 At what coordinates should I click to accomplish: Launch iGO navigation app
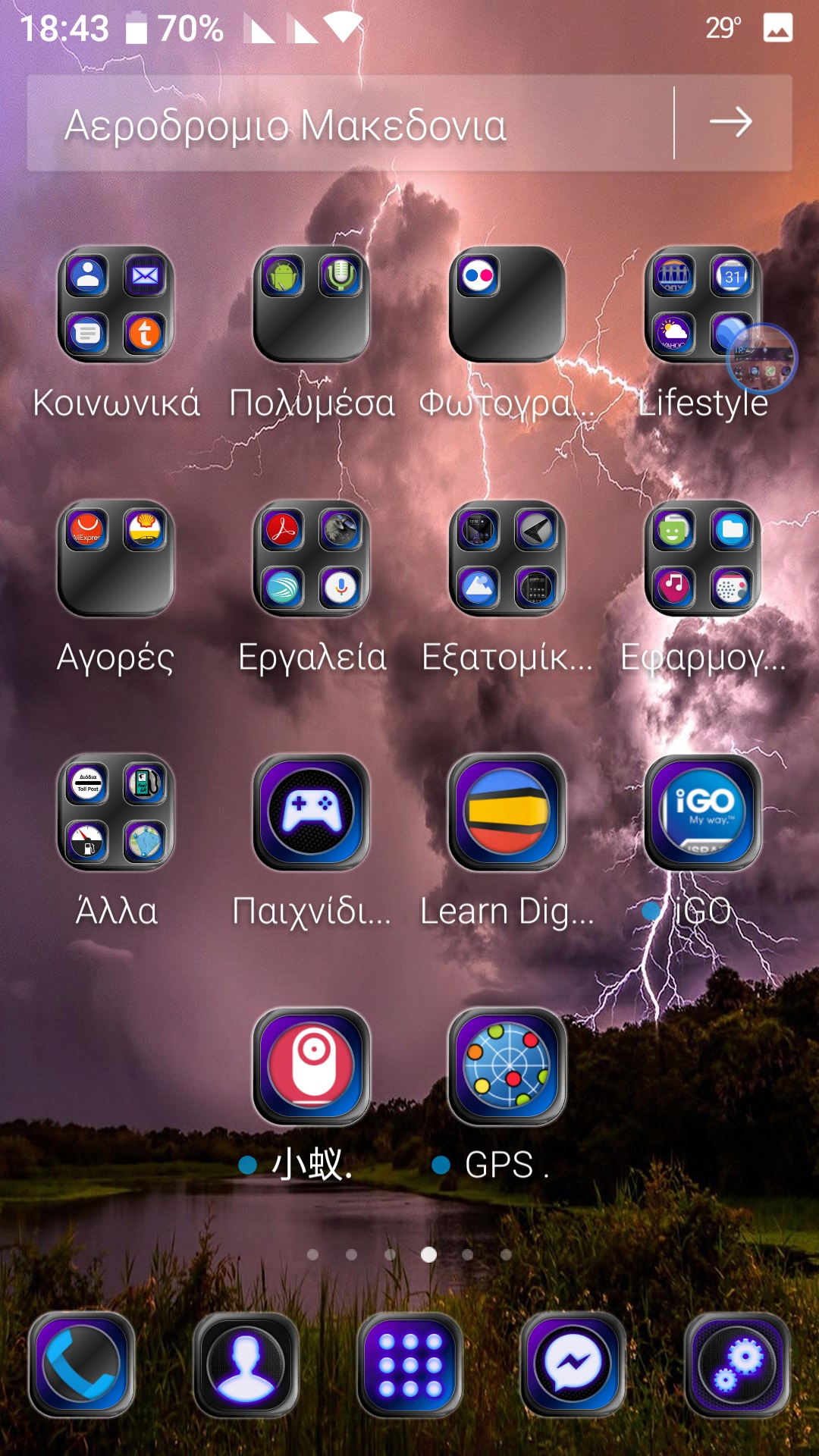pyautogui.click(x=702, y=813)
